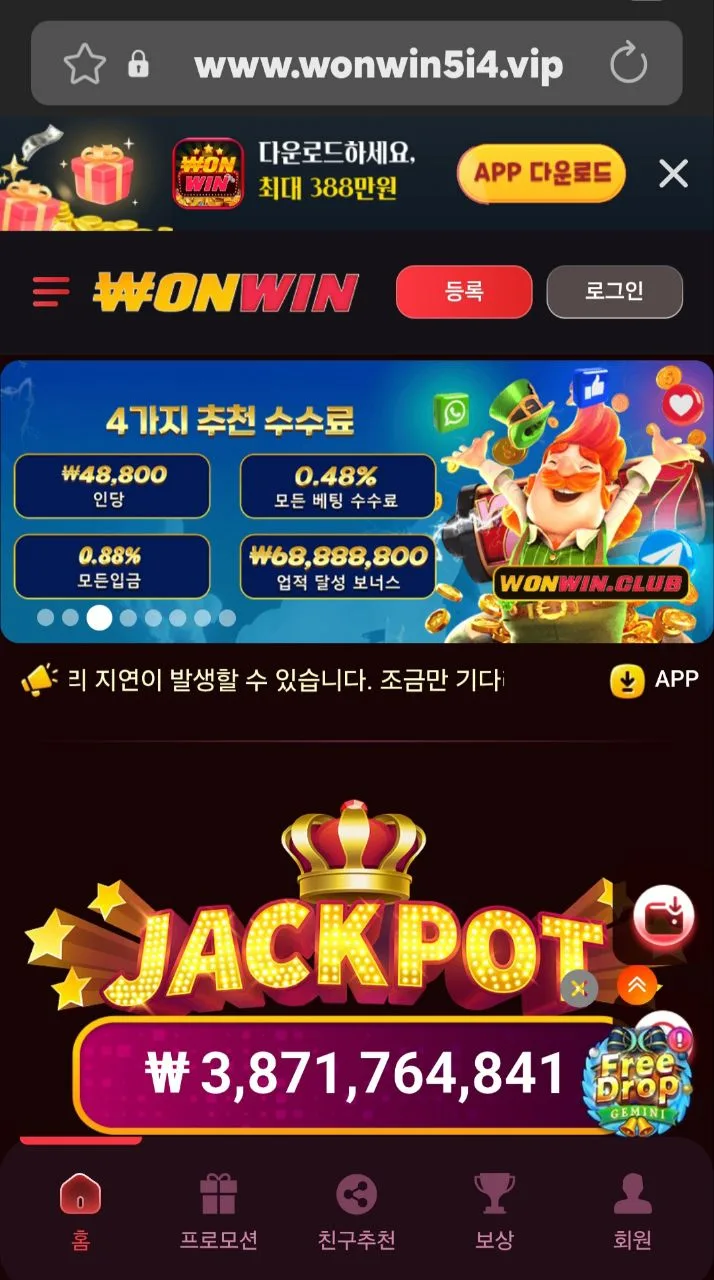Viewport: 714px width, 1280px height.
Task: Open the 회원 member tab
Action: pos(632,1211)
